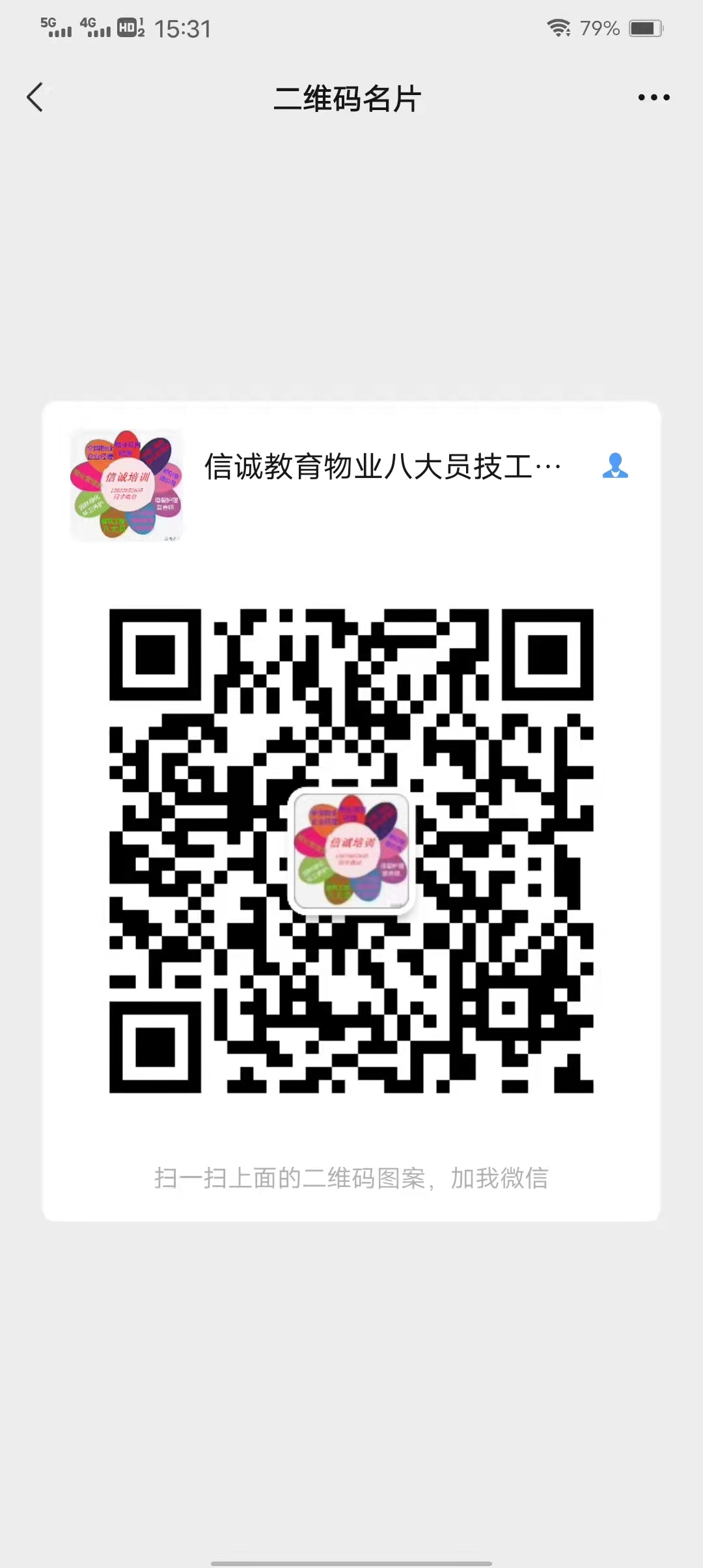Open the three-dot overflow menu
The image size is (703, 1568).
[654, 98]
